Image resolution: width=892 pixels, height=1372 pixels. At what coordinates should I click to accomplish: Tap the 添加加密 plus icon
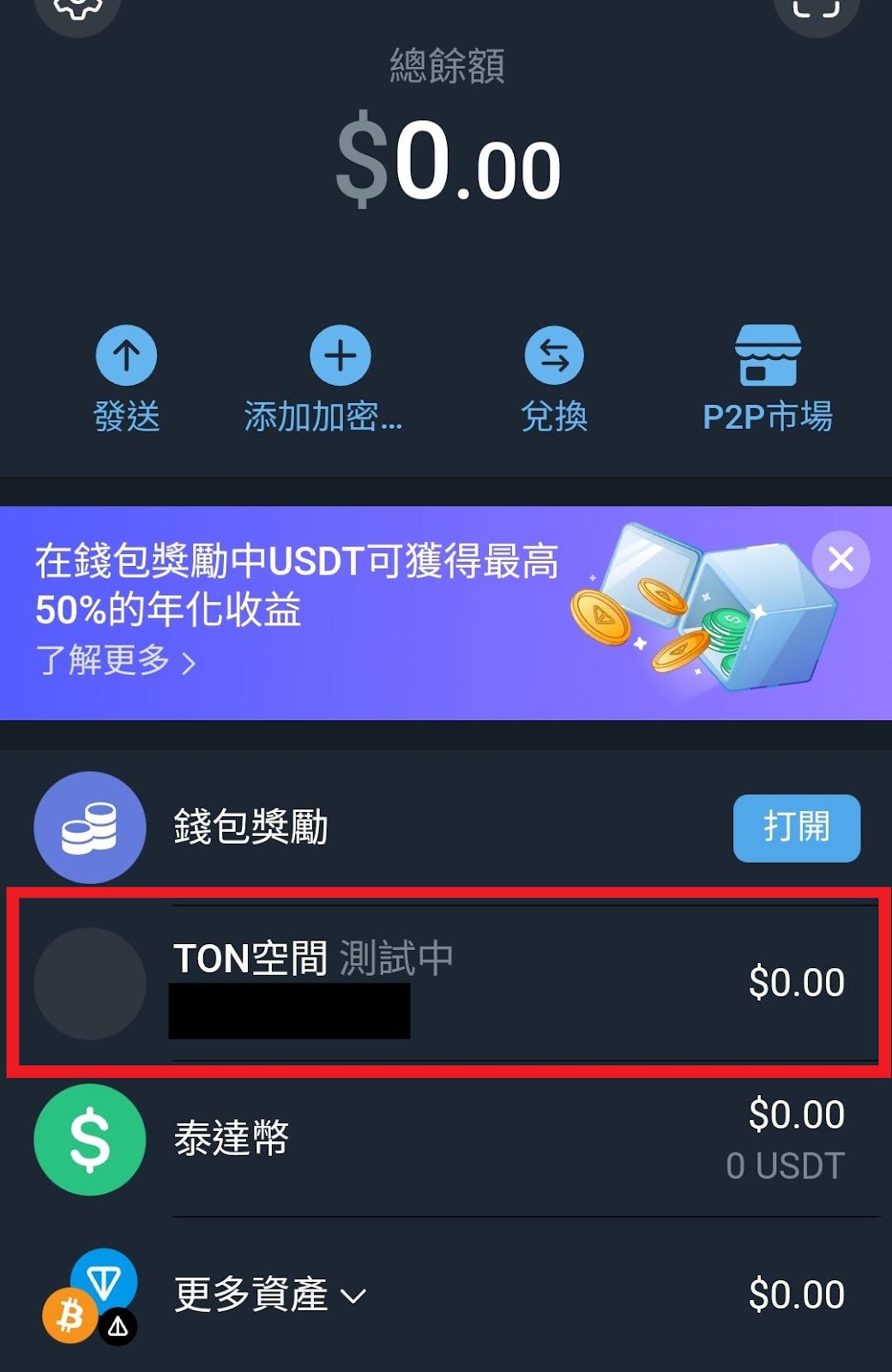[340, 354]
